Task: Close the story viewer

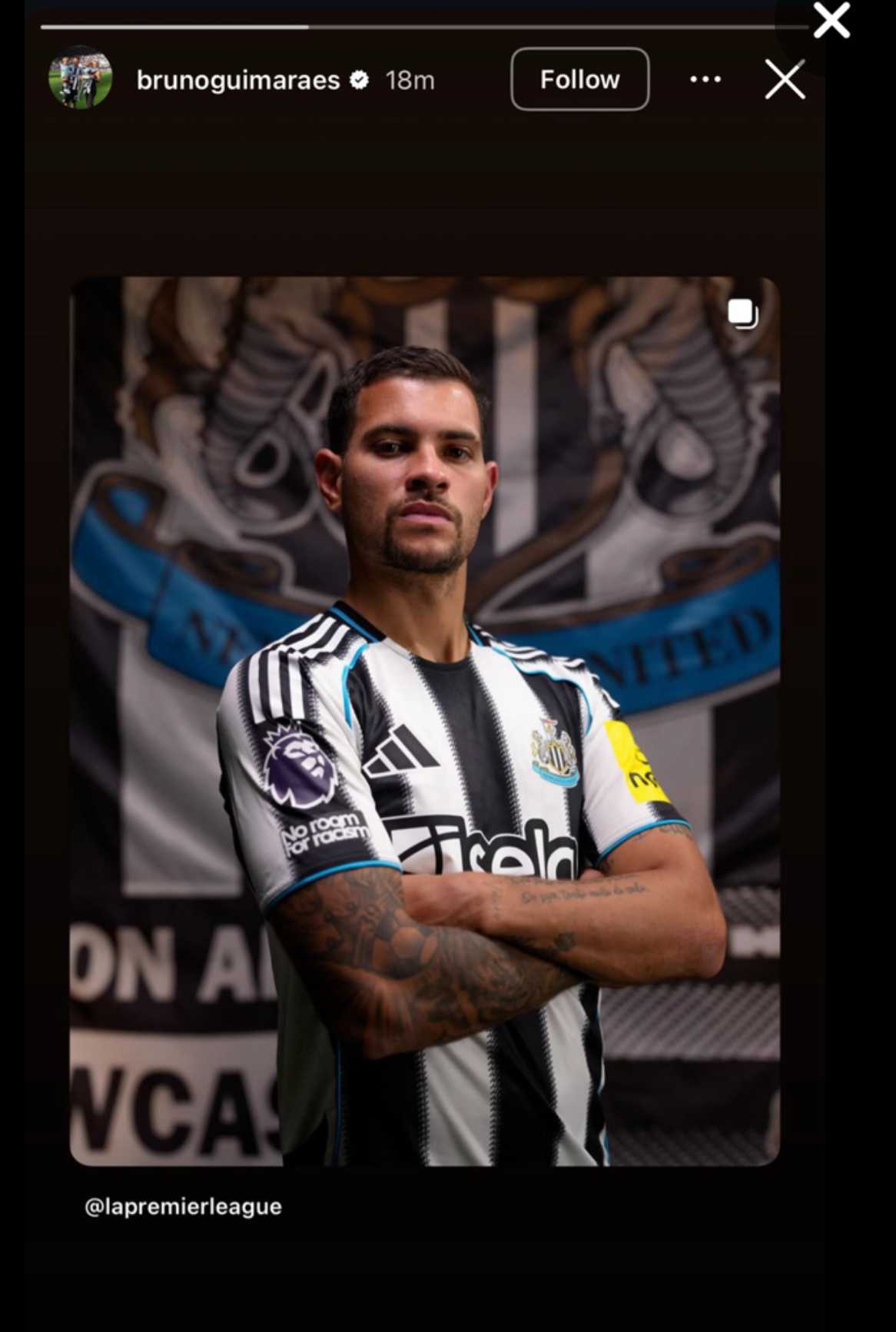Action: click(x=785, y=79)
